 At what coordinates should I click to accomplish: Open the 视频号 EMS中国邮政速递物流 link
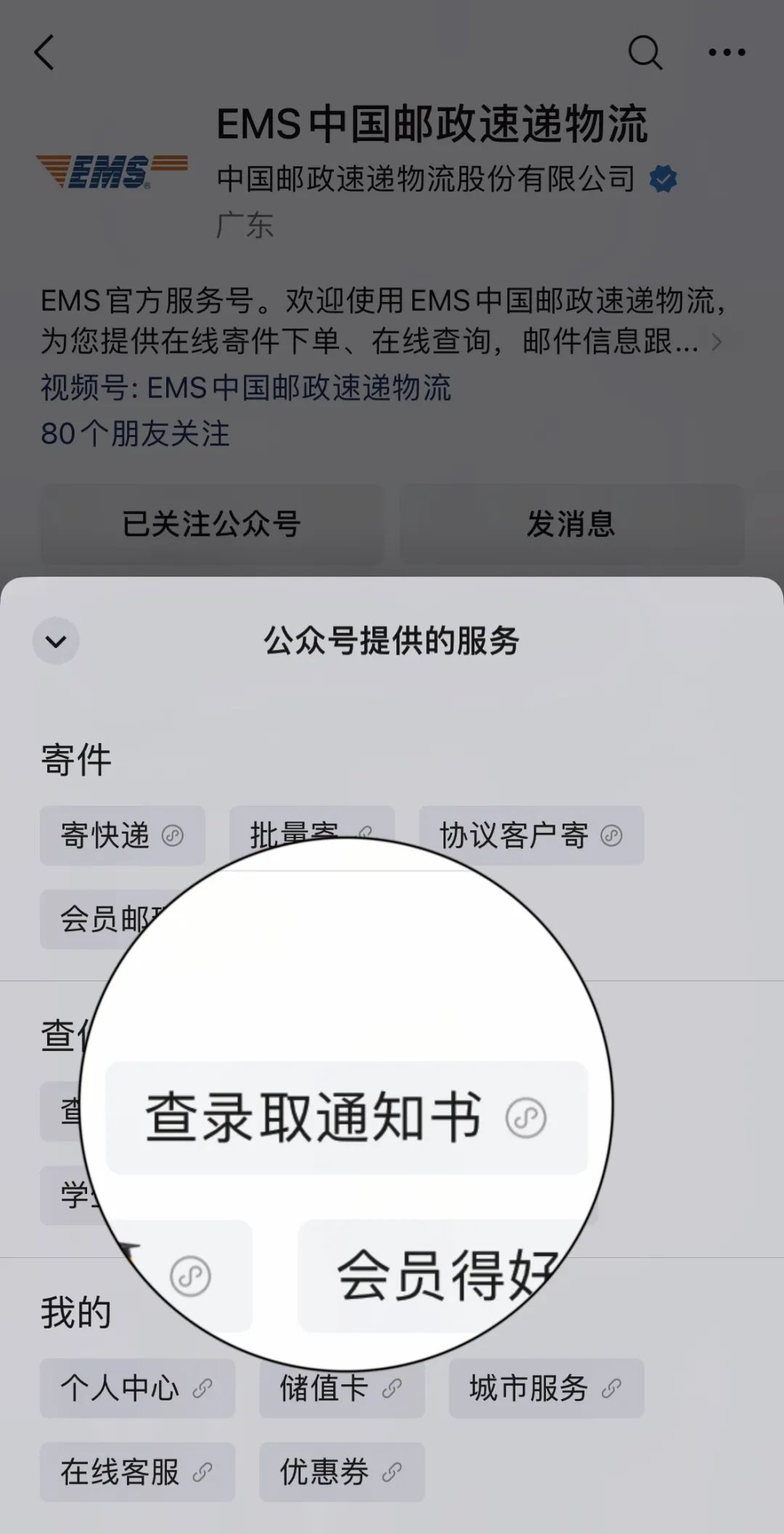tap(246, 388)
